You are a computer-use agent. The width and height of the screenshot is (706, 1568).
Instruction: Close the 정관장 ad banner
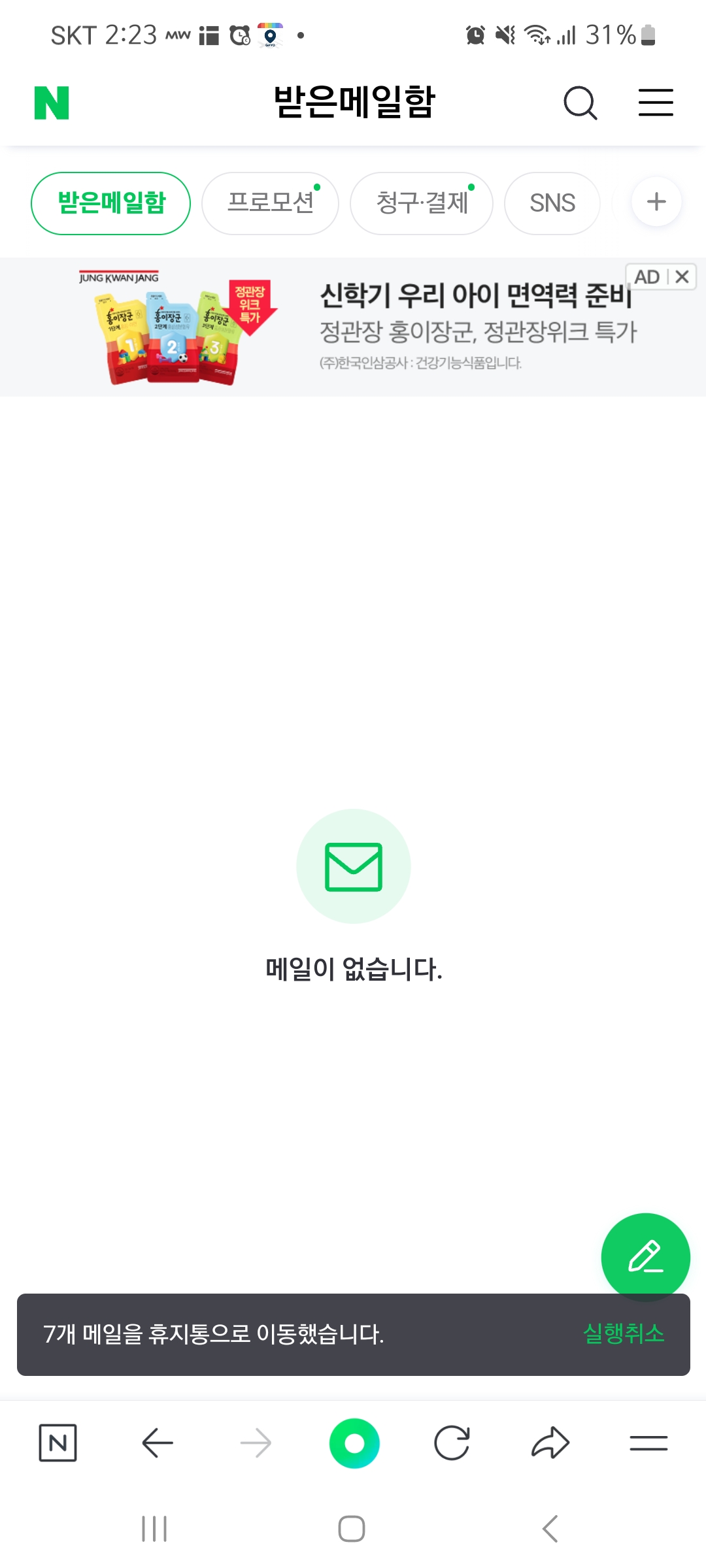[682, 277]
